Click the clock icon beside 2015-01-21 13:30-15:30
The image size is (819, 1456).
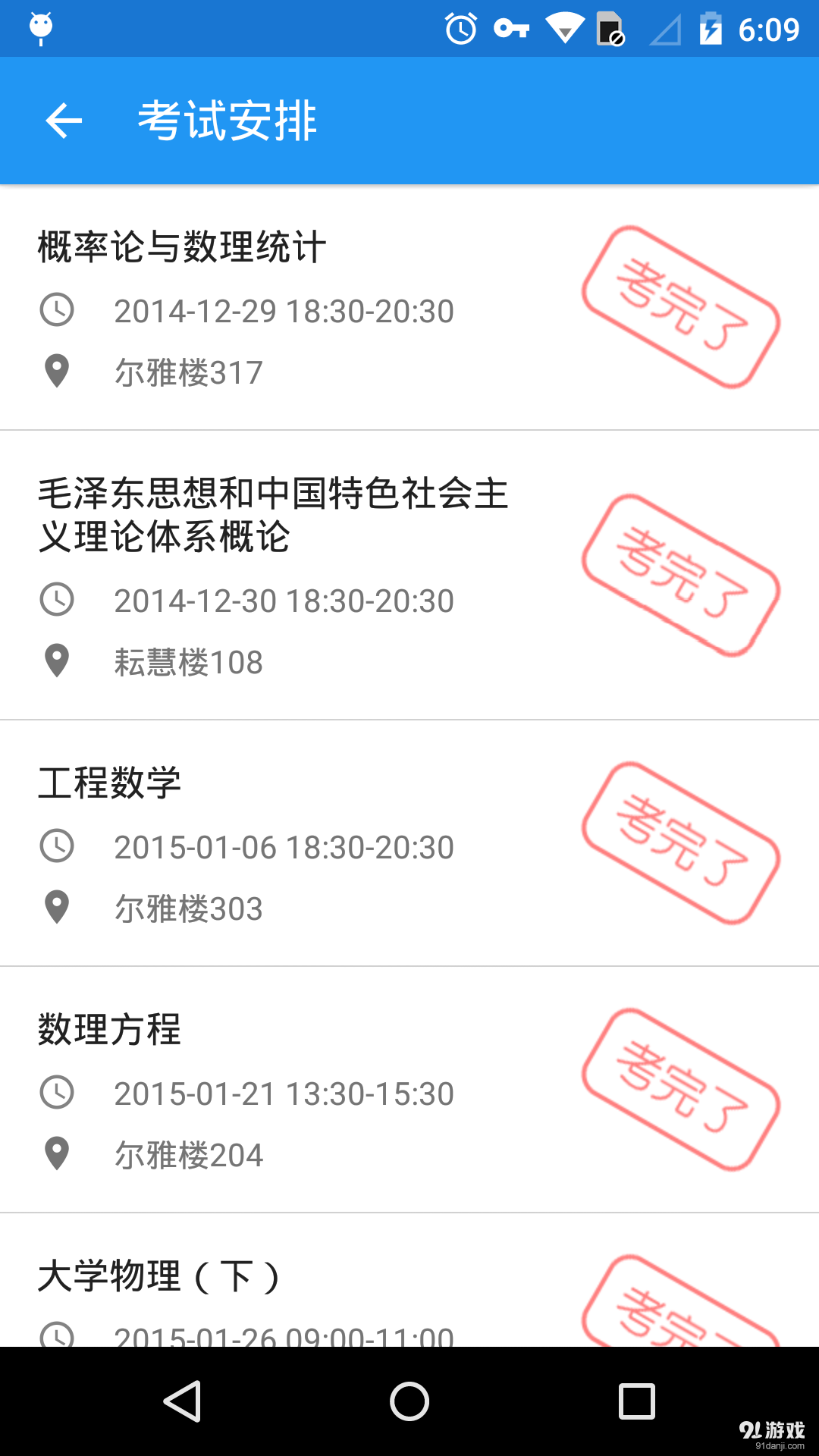click(57, 1093)
